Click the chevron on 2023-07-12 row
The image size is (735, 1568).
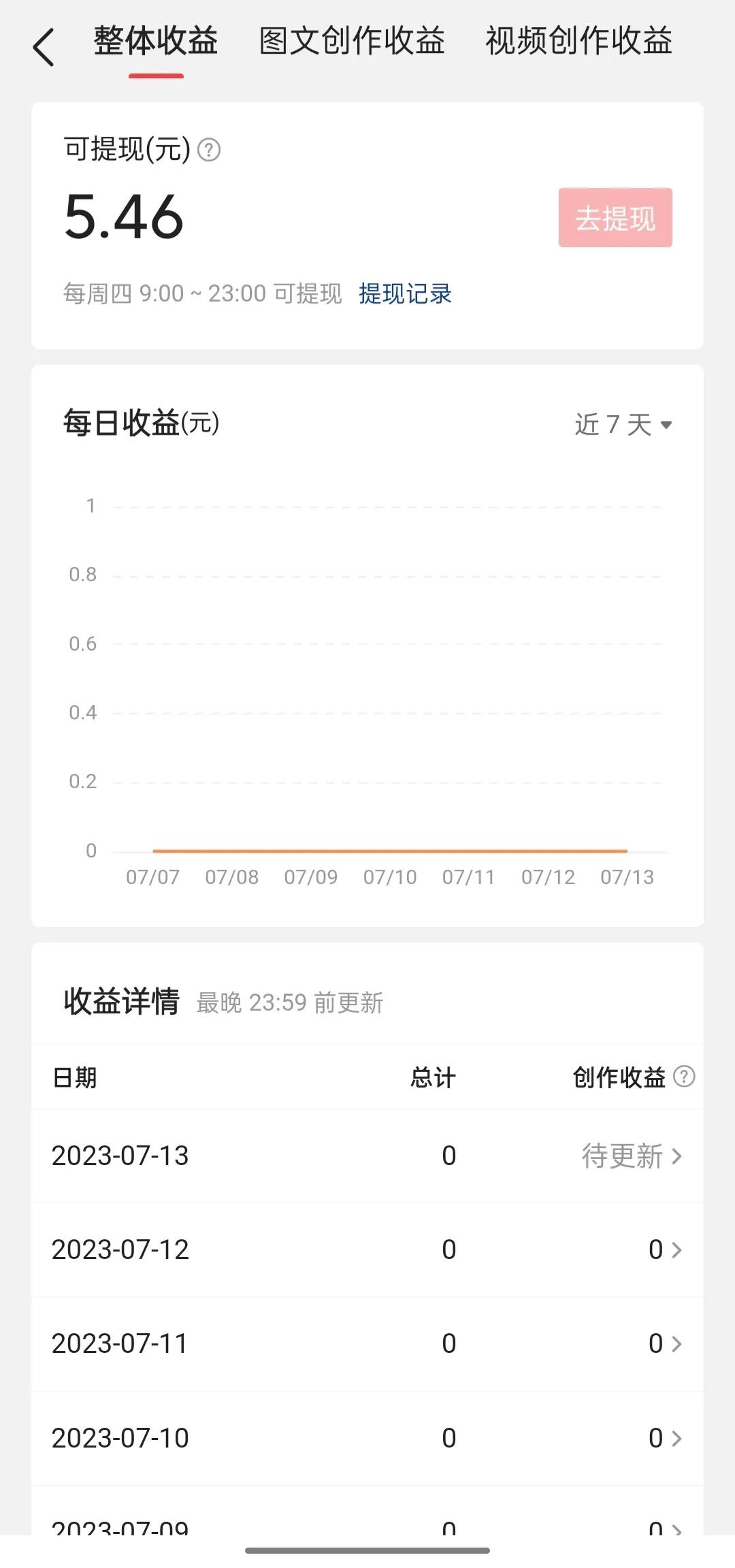677,1249
